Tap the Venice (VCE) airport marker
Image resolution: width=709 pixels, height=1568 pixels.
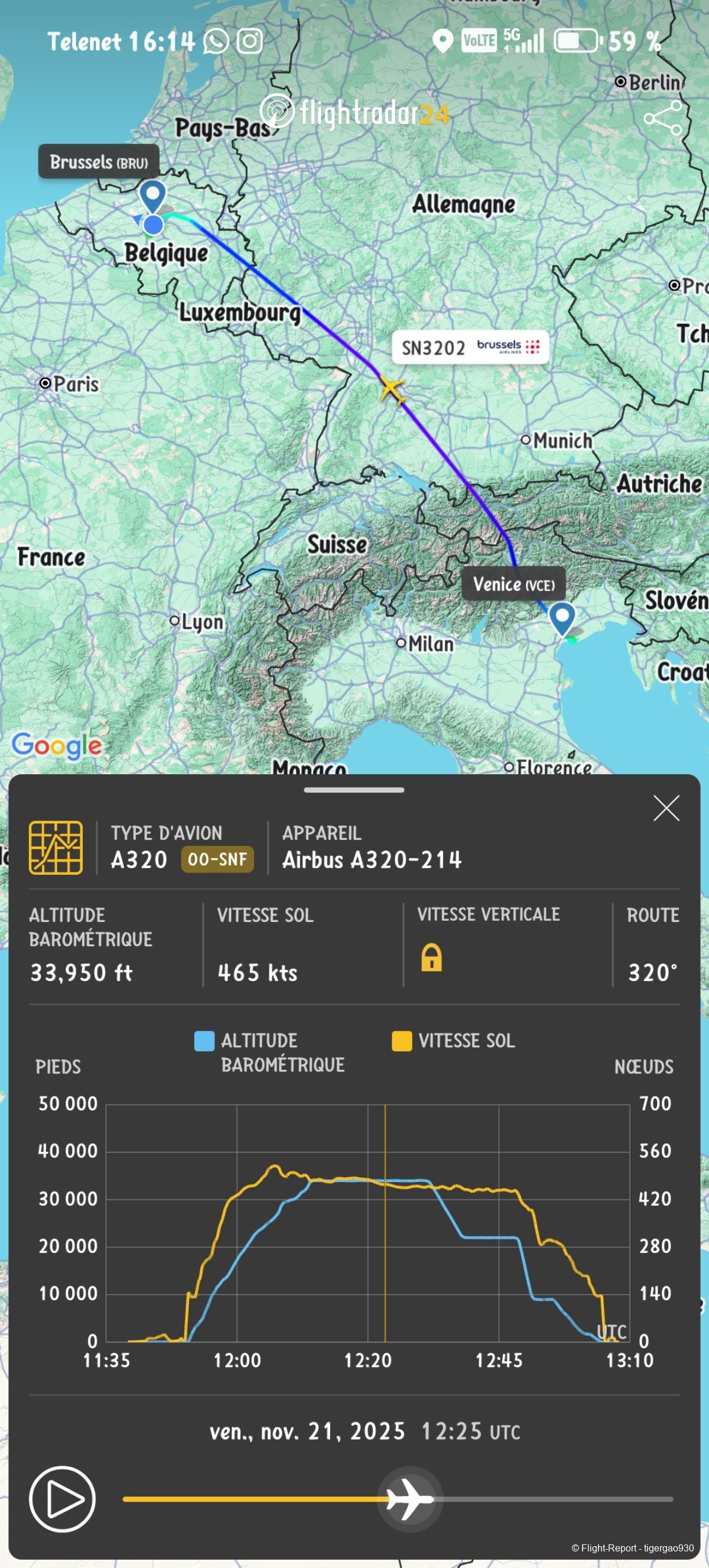tap(562, 618)
